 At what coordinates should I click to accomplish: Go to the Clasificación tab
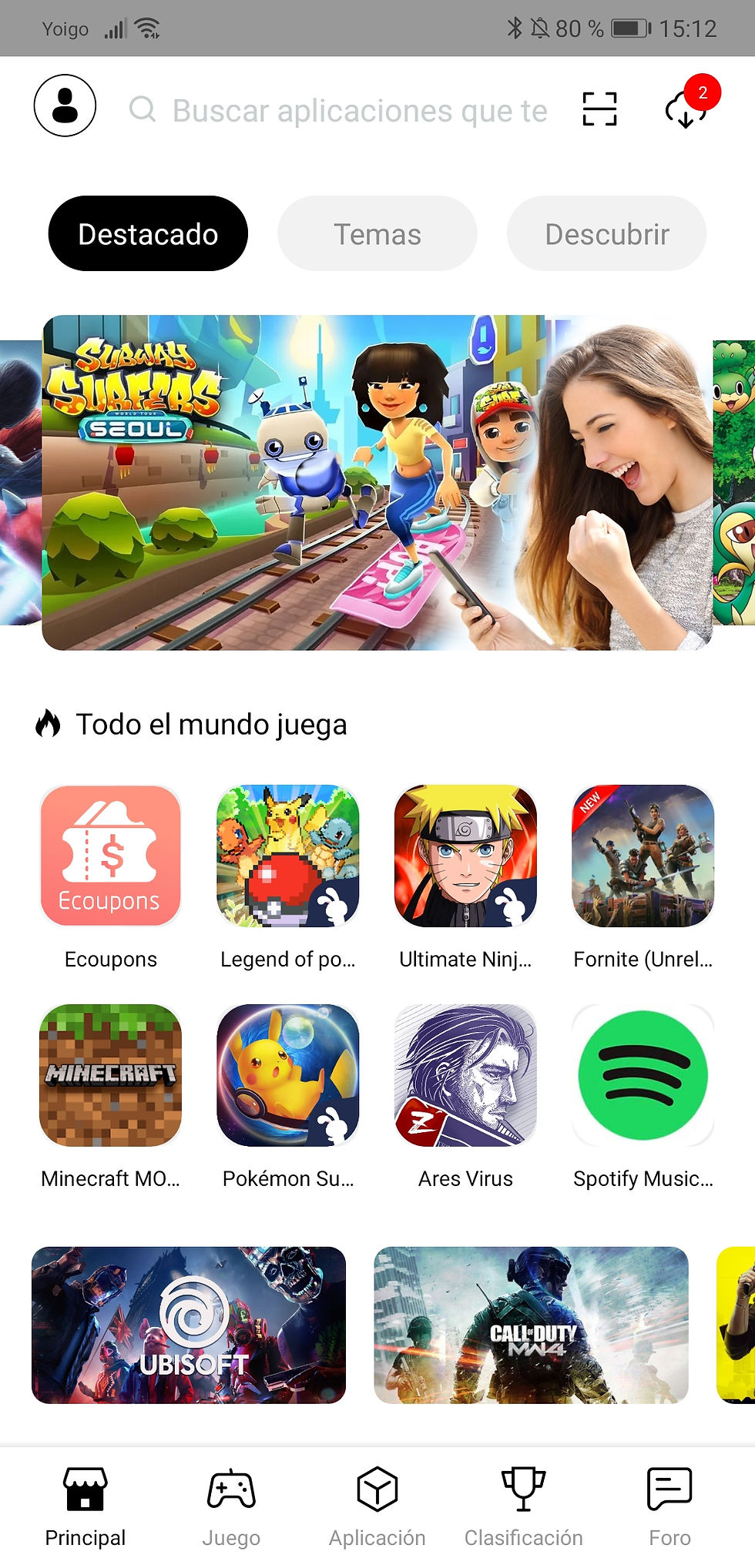pos(524,1508)
